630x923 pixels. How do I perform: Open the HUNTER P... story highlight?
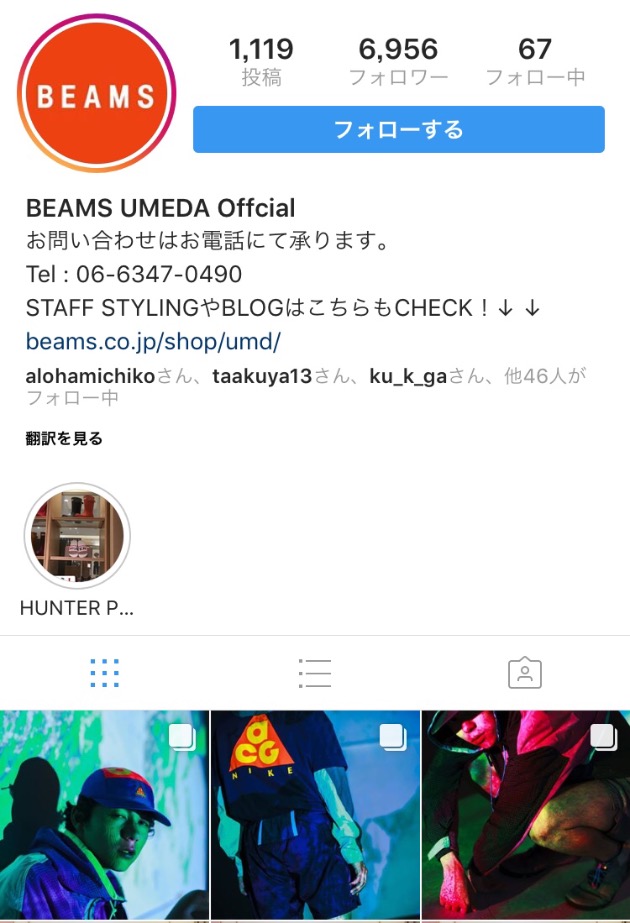pos(77,538)
